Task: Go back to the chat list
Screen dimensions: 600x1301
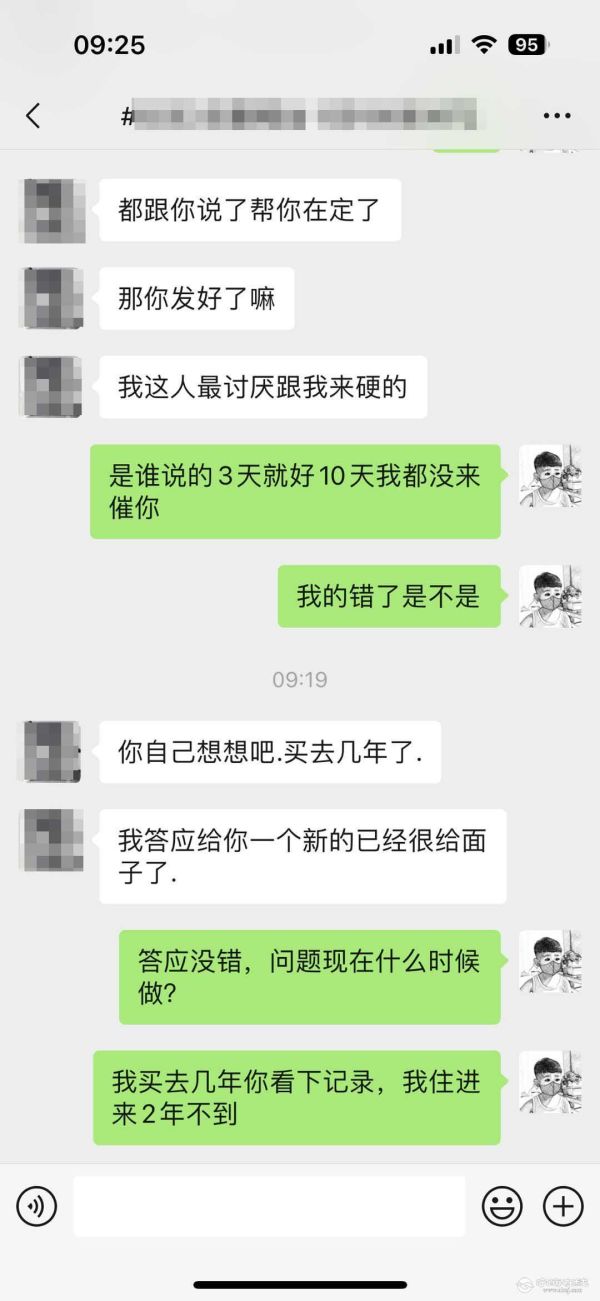Action: (x=33, y=116)
